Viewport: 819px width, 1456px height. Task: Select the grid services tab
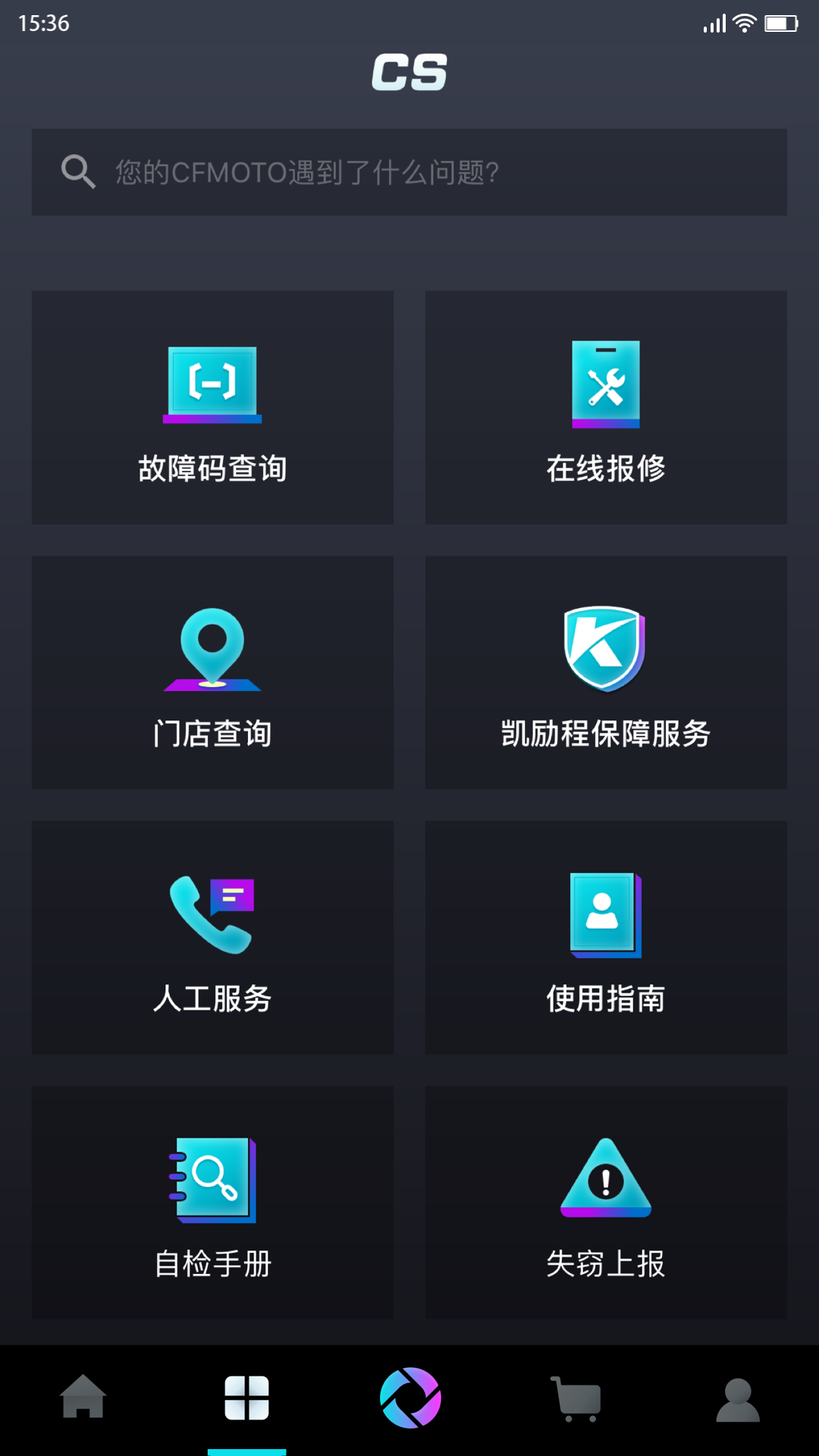247,1398
